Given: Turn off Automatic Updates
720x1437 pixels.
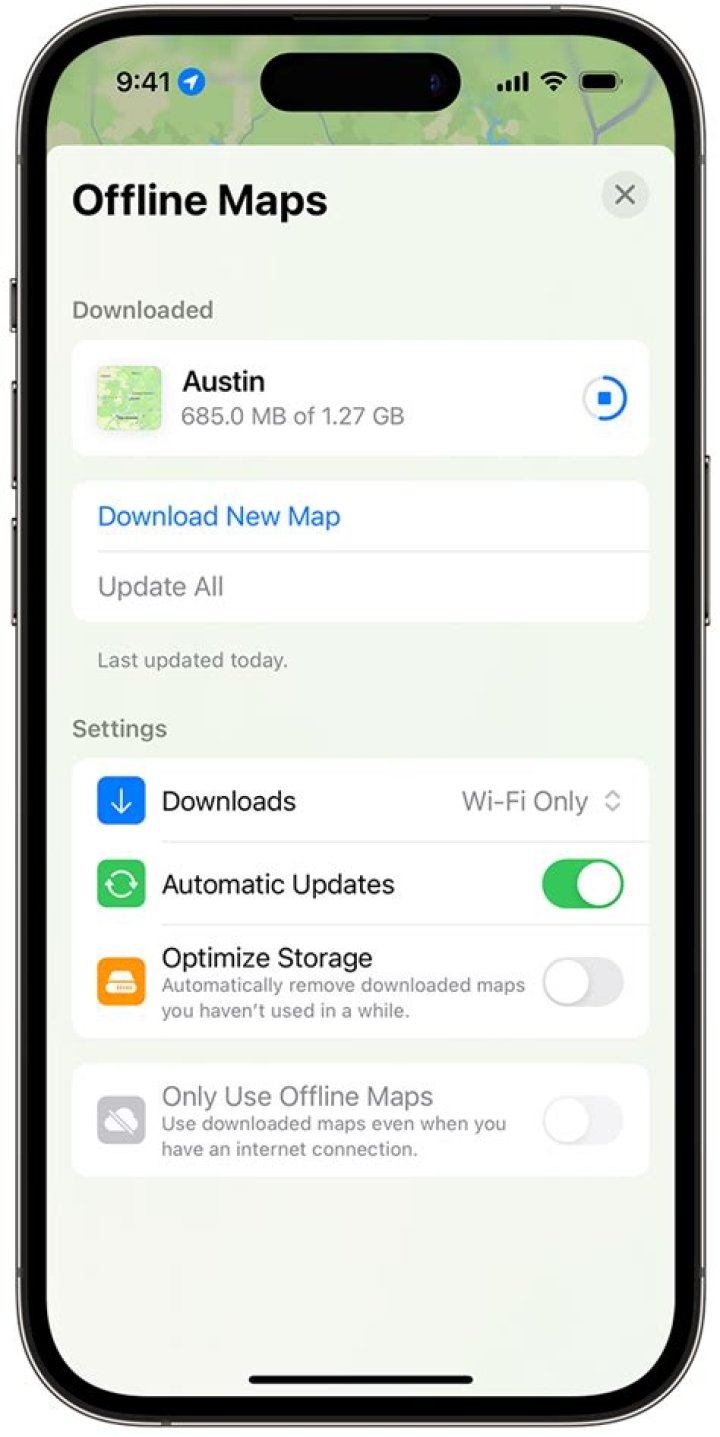Looking at the screenshot, I should coord(582,884).
